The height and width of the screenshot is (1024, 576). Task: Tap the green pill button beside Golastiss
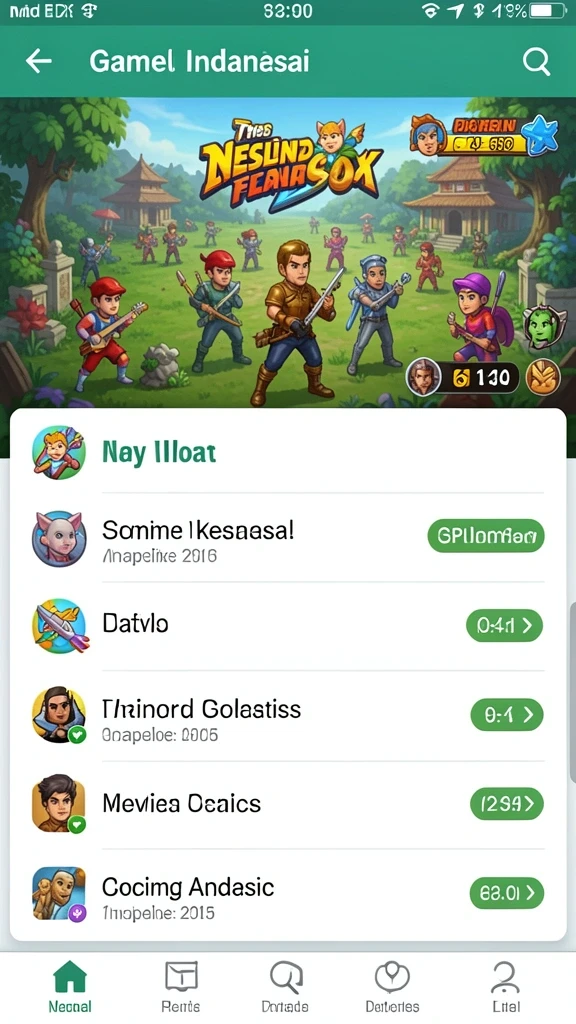point(507,715)
